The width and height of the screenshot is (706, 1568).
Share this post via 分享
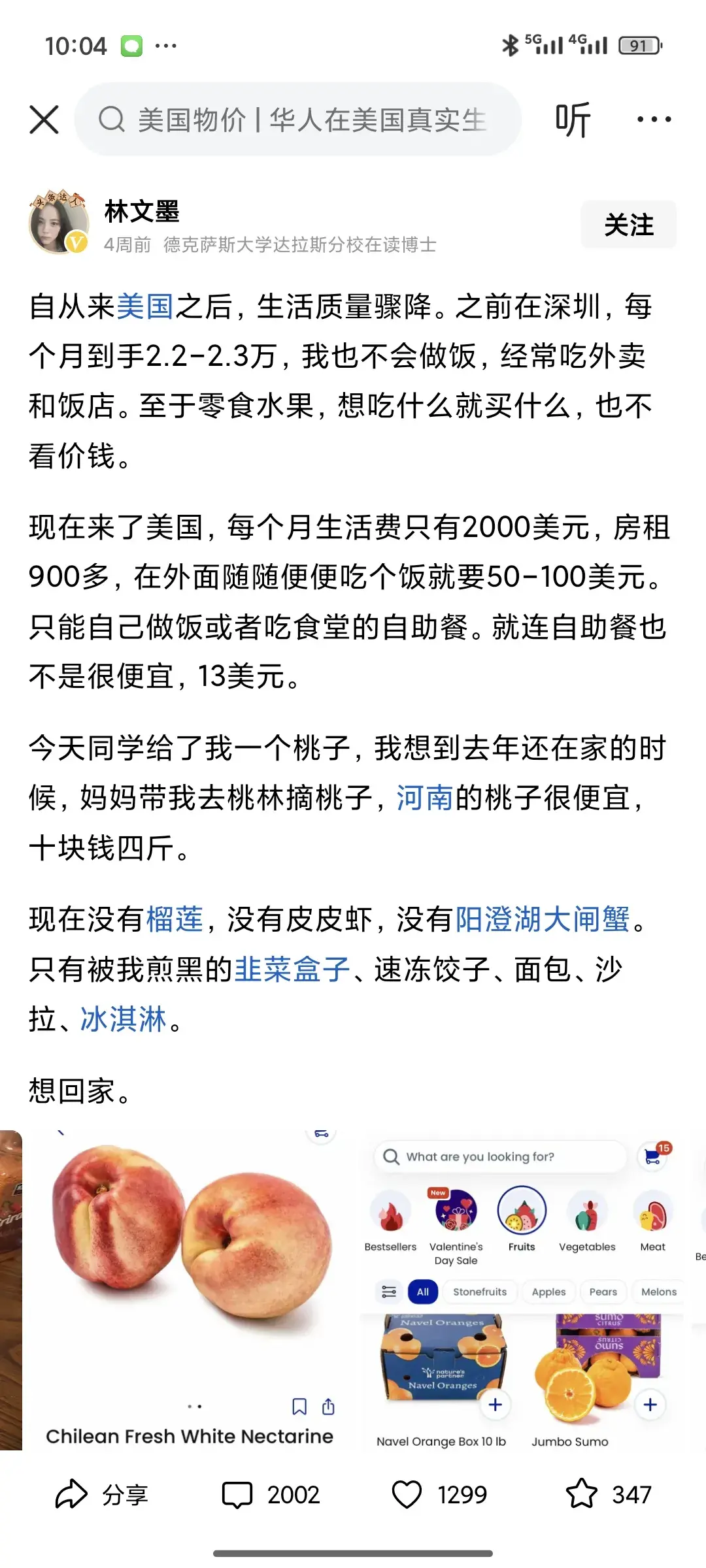tap(103, 1495)
